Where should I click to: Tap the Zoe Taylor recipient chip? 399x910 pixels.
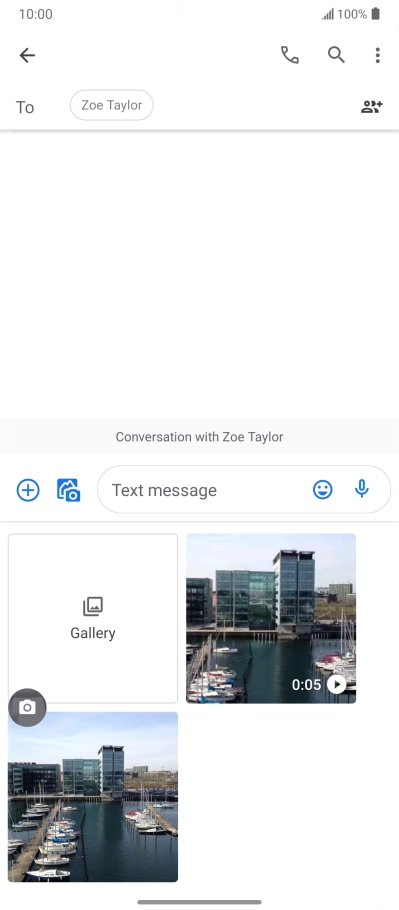point(111,105)
